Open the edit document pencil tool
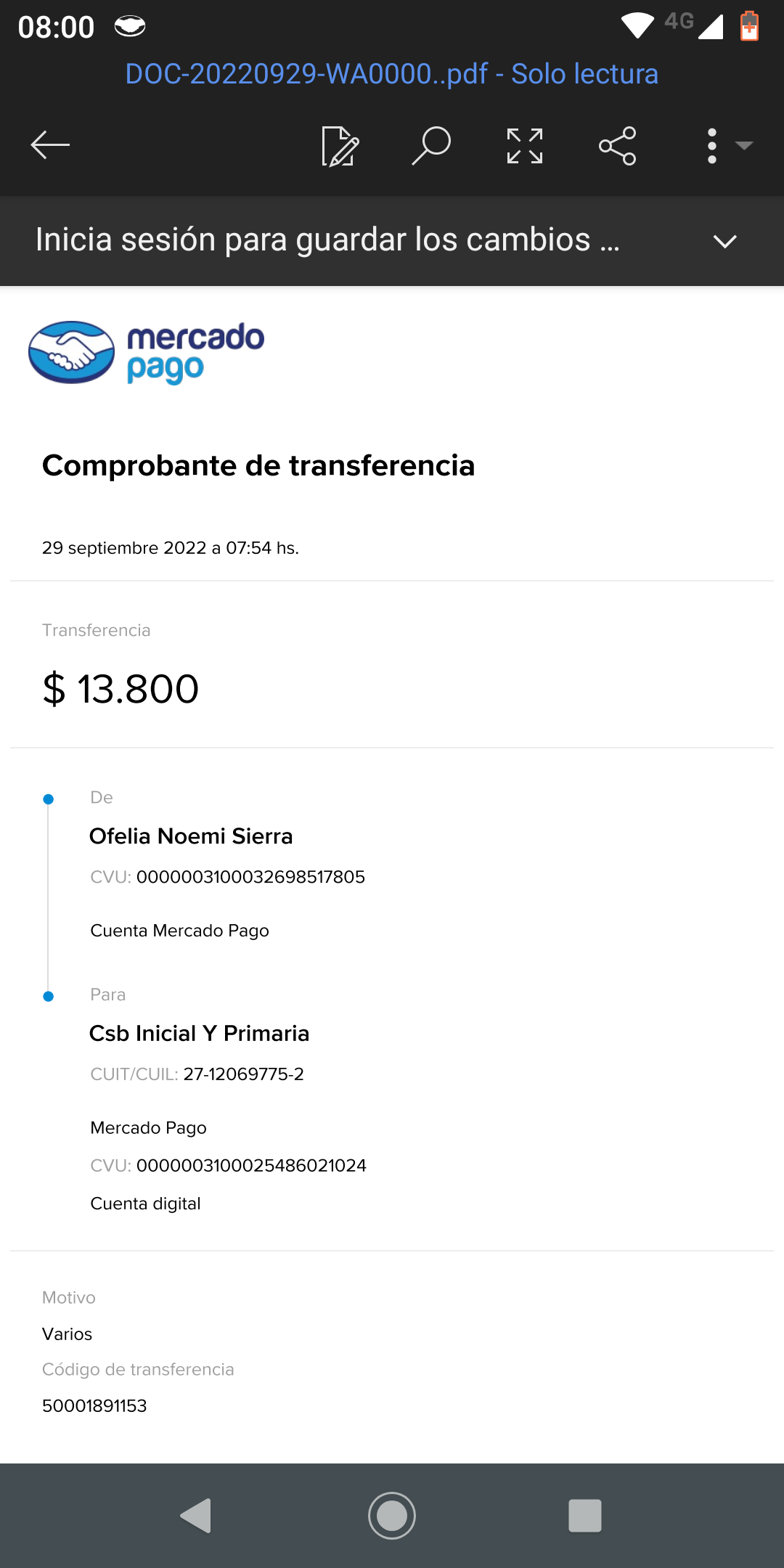Image resolution: width=784 pixels, height=1568 pixels. click(340, 146)
